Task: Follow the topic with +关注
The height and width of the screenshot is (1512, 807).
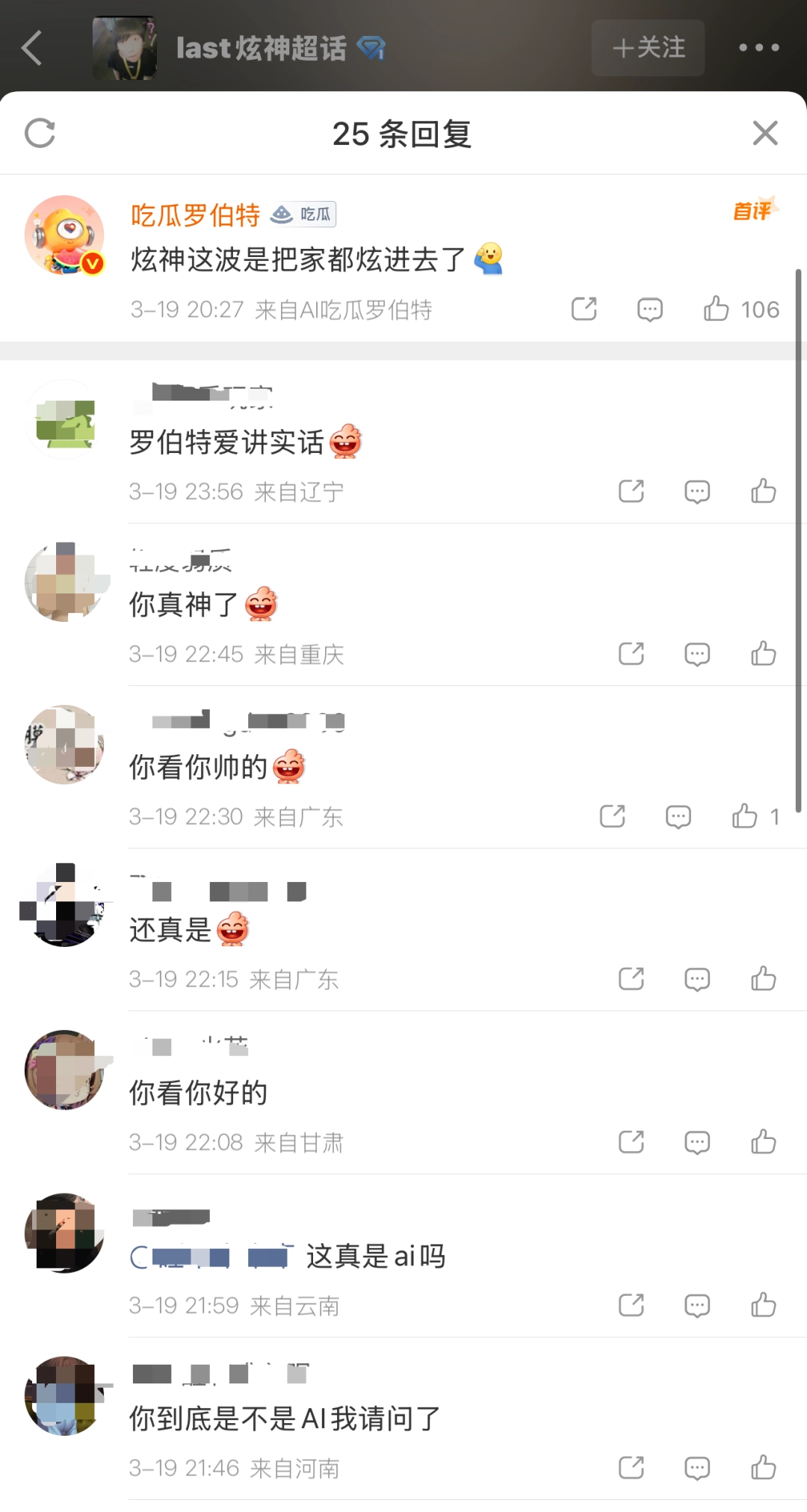Action: click(648, 48)
